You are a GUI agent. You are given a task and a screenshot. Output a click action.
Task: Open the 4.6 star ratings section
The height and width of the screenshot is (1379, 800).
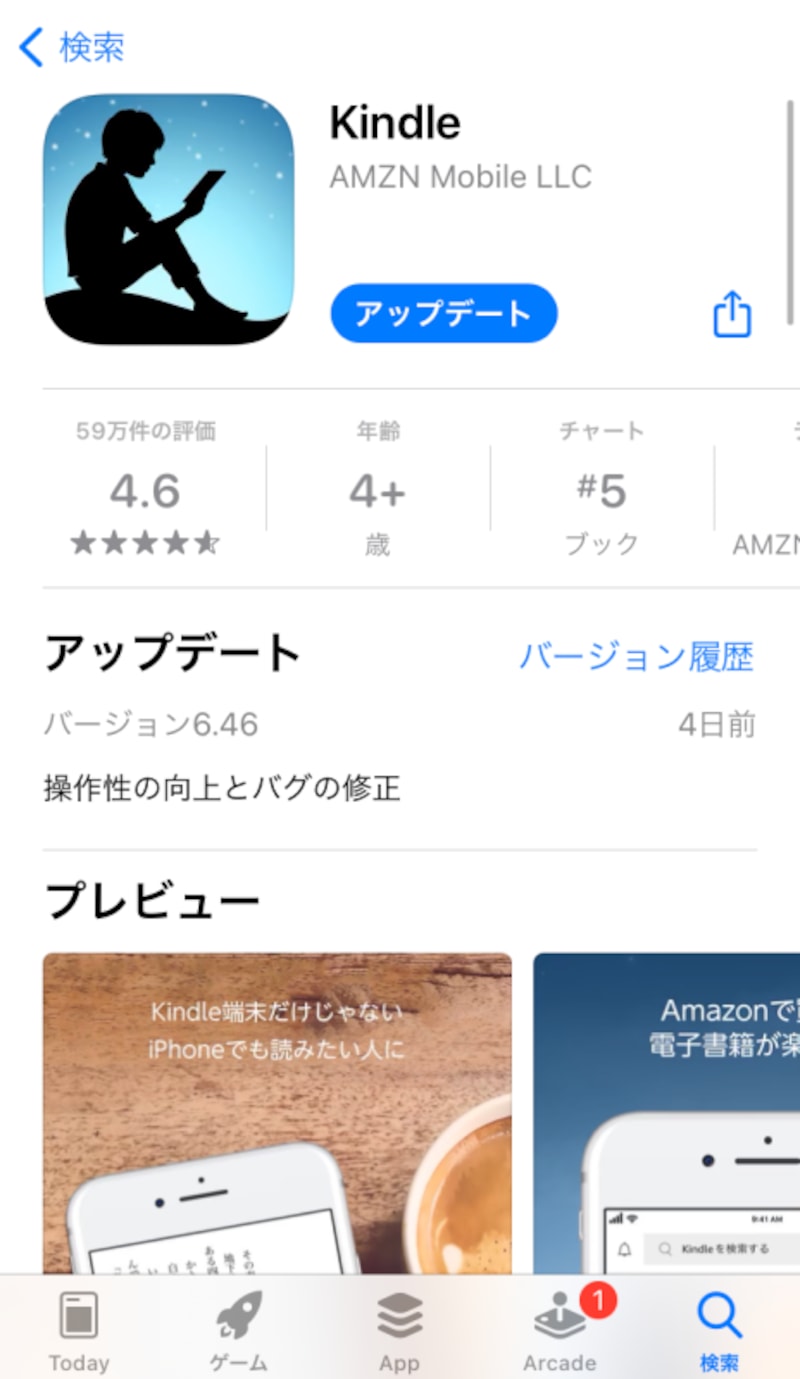coord(146,490)
